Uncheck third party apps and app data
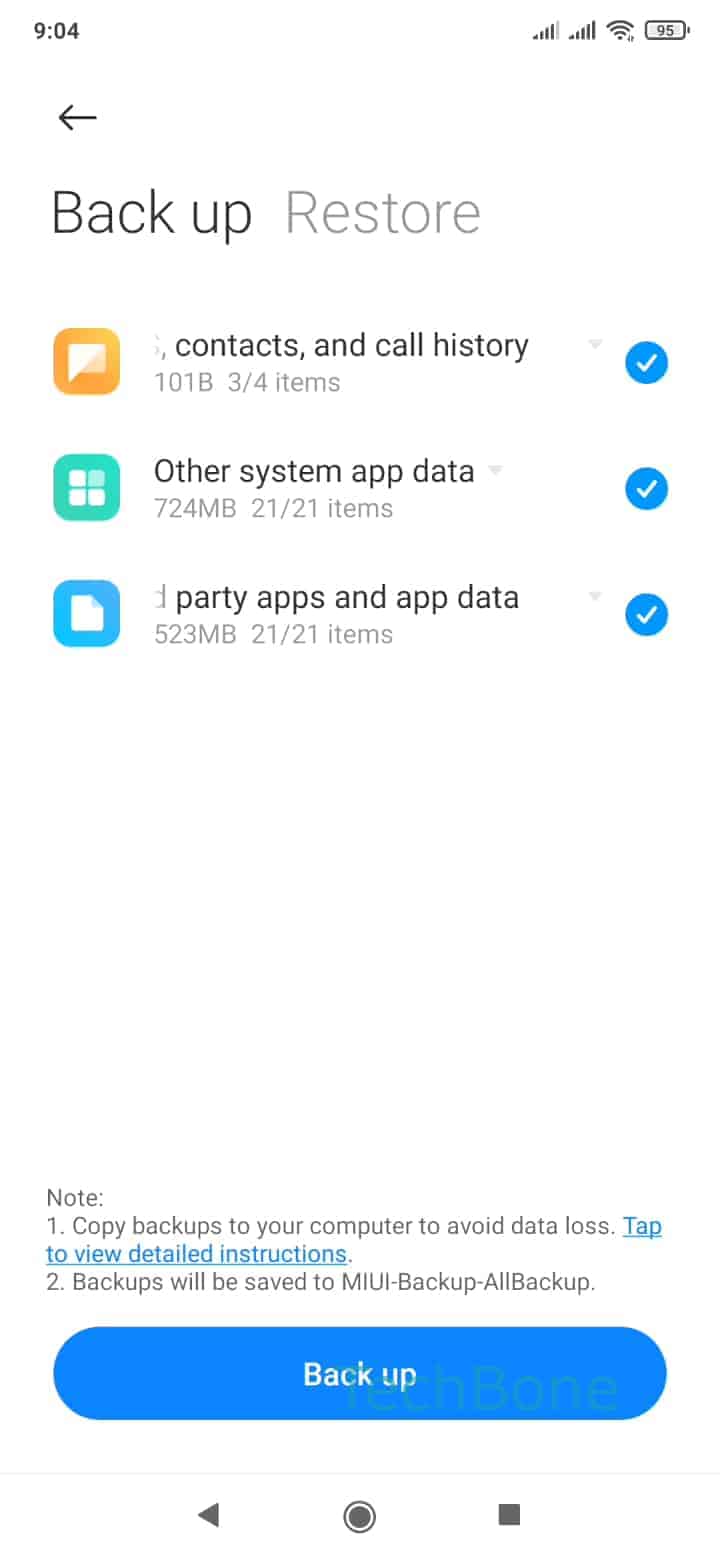 [x=646, y=614]
